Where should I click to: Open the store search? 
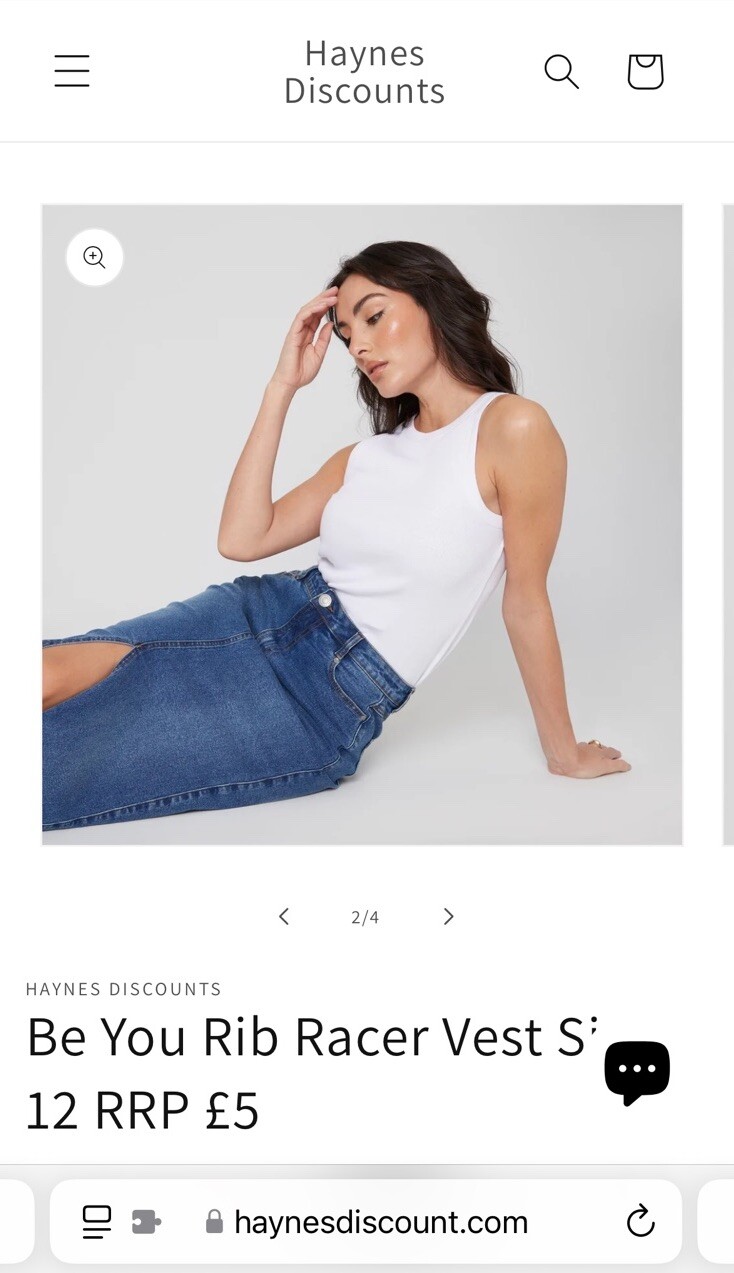[x=561, y=71]
